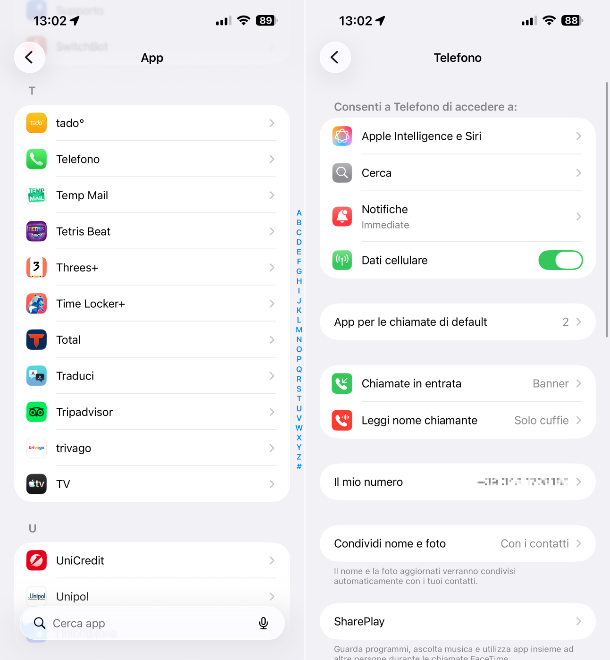Open UniCredit app settings
This screenshot has height=660, width=610.
click(x=152, y=560)
